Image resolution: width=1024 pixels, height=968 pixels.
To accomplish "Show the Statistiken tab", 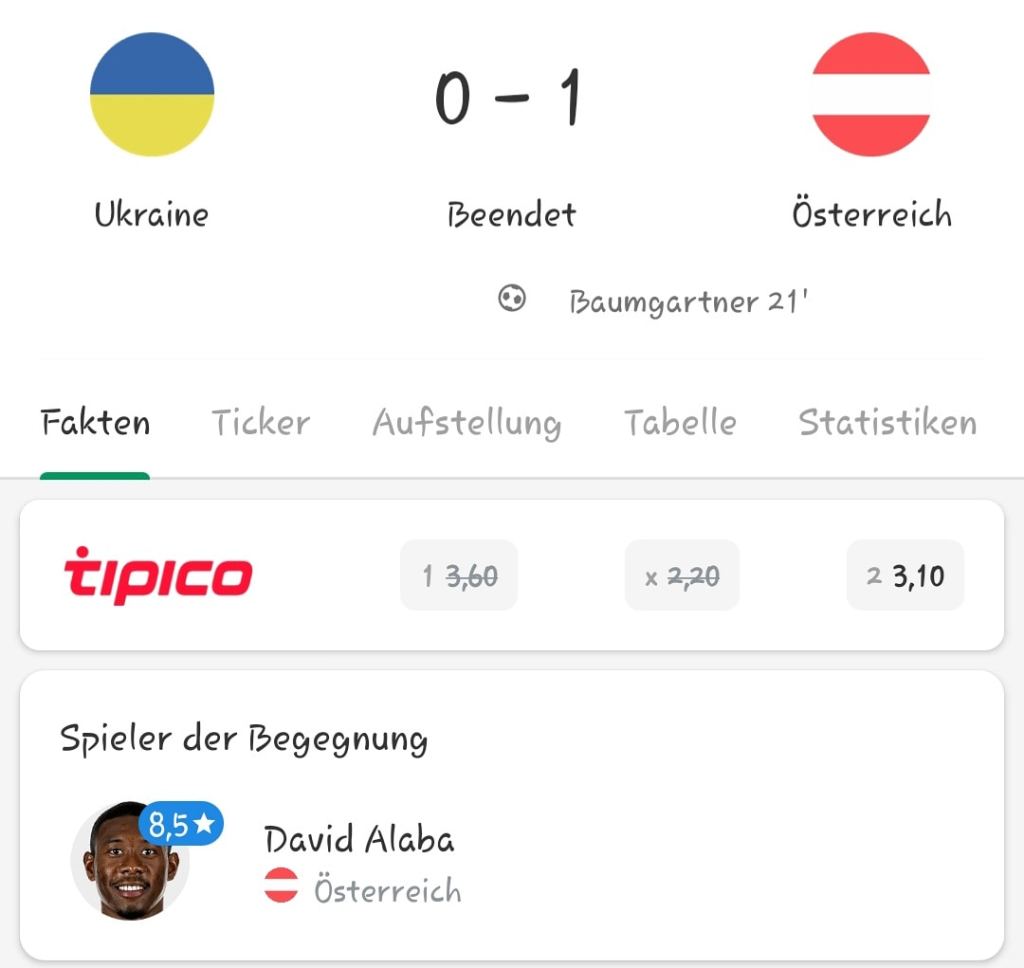I will coord(887,423).
